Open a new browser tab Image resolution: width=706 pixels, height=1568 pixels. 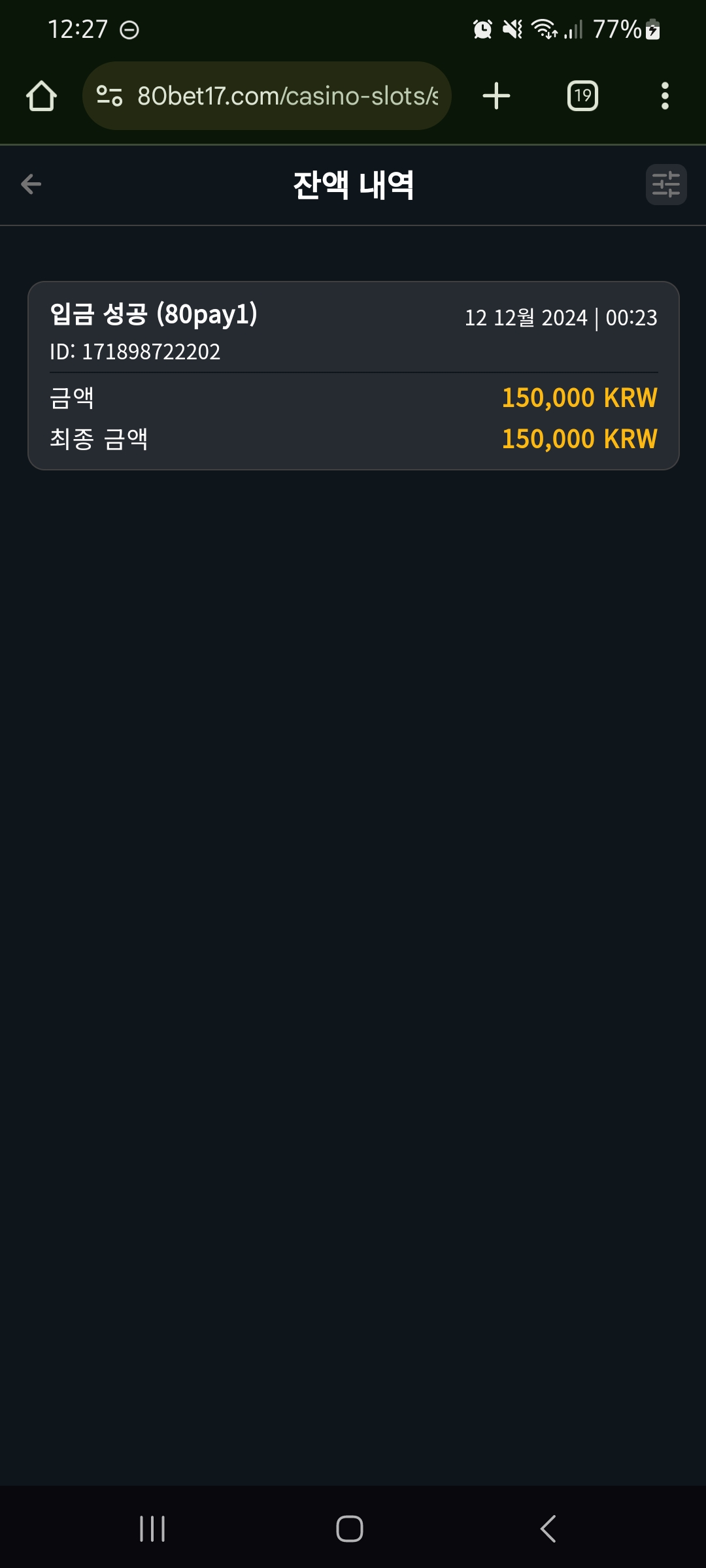pyautogui.click(x=496, y=96)
